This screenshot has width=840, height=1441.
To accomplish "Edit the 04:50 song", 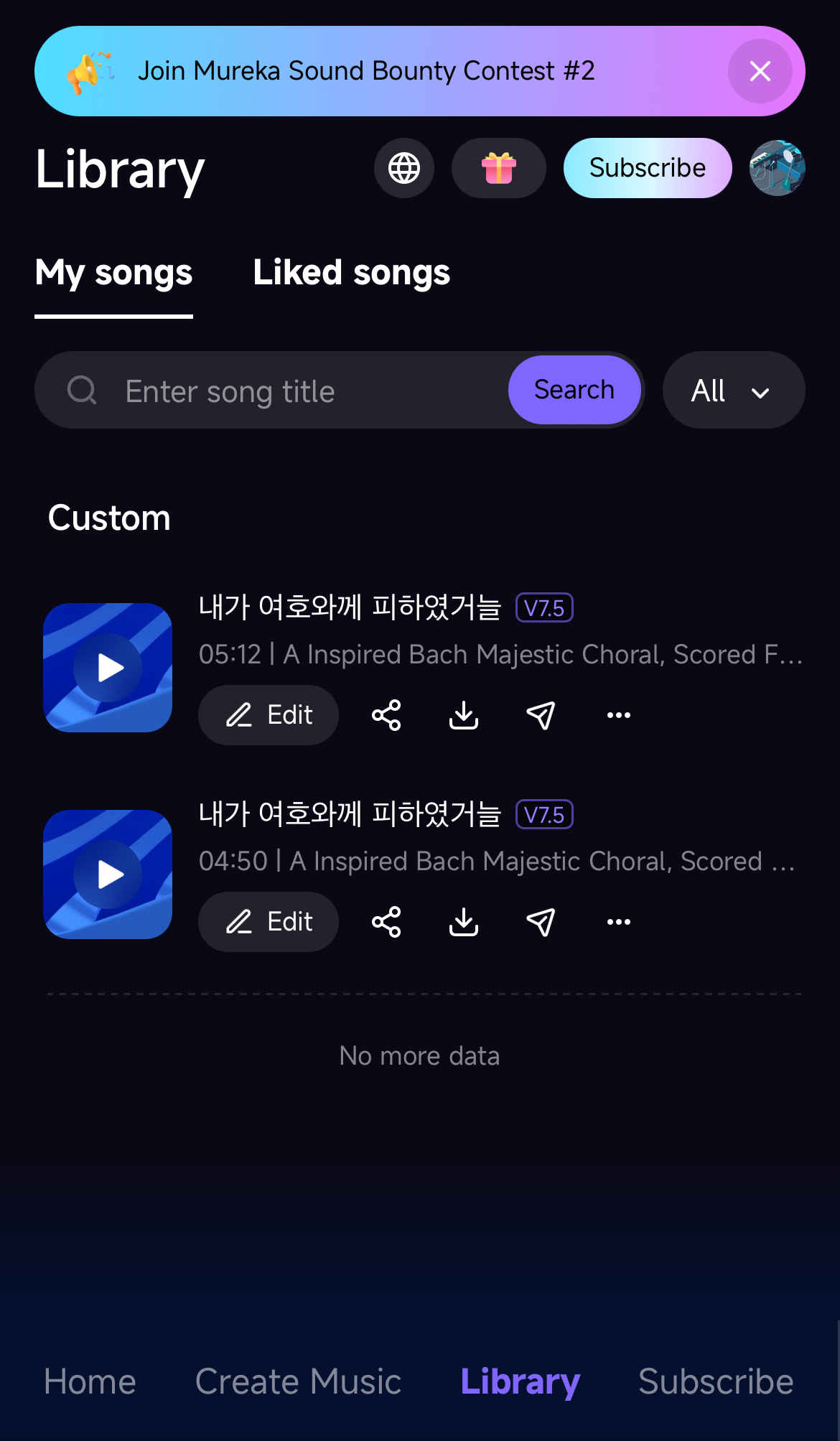I will click(x=269, y=922).
